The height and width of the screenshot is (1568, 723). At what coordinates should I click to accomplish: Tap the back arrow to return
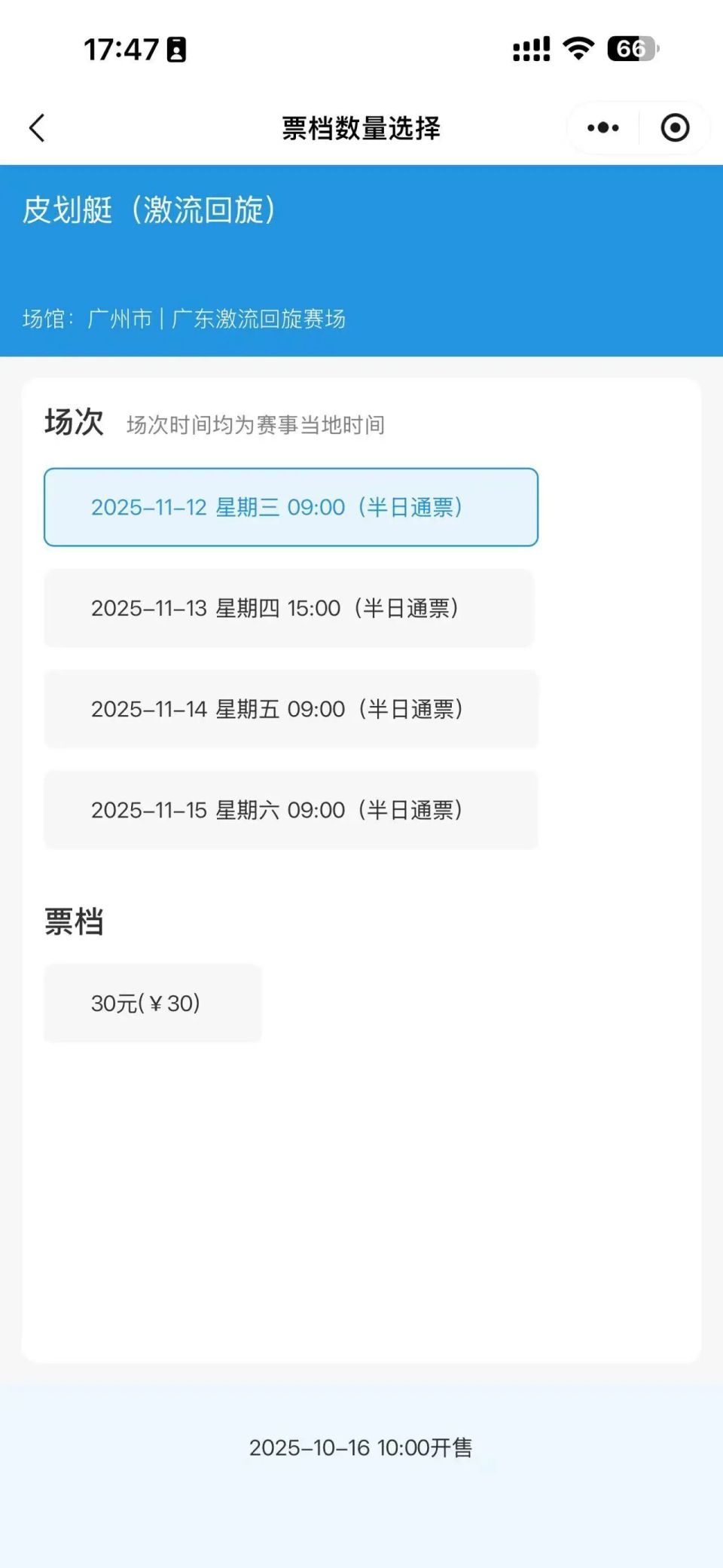[36, 127]
